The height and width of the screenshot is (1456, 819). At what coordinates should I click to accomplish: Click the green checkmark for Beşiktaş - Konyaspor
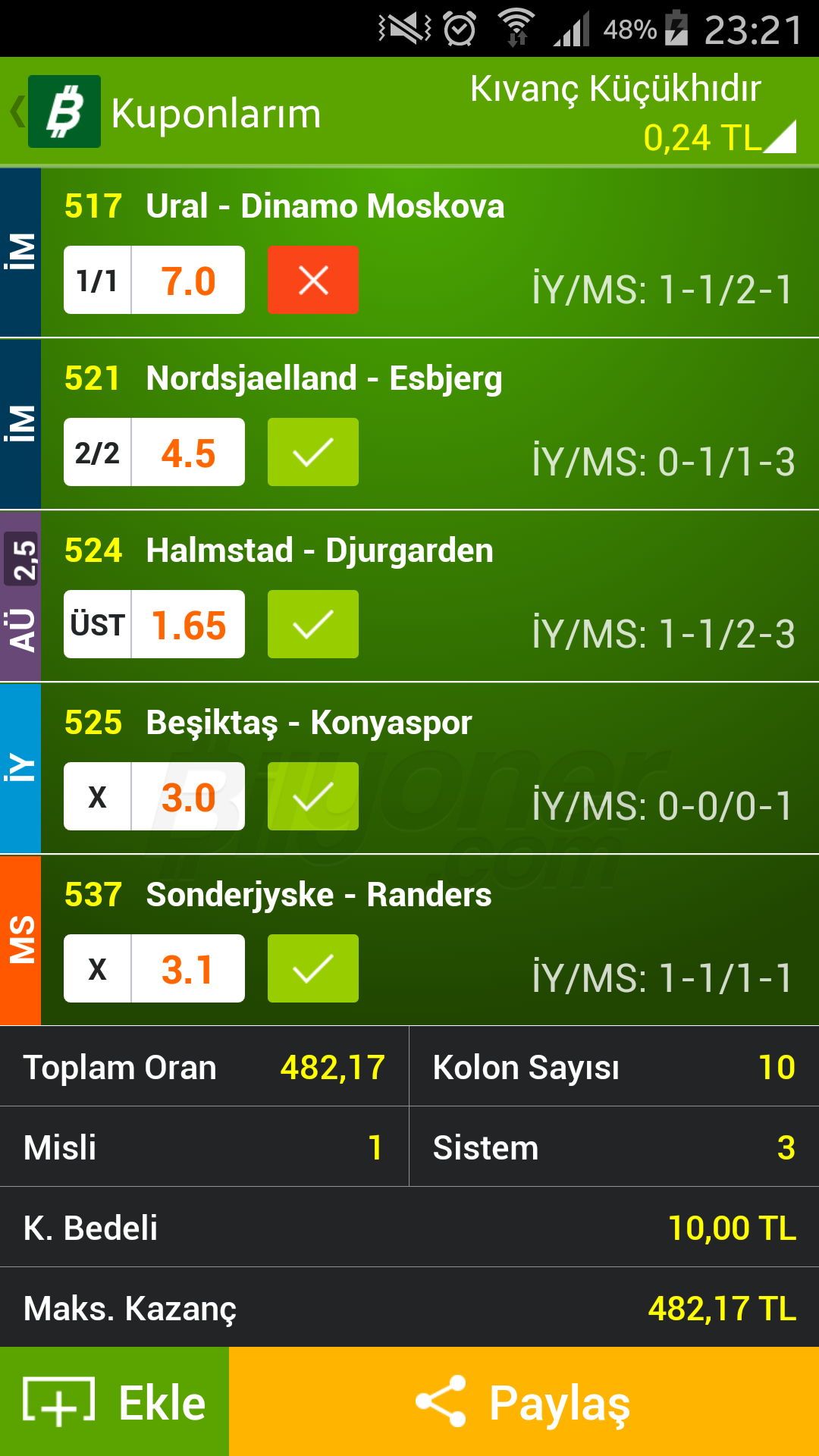312,796
